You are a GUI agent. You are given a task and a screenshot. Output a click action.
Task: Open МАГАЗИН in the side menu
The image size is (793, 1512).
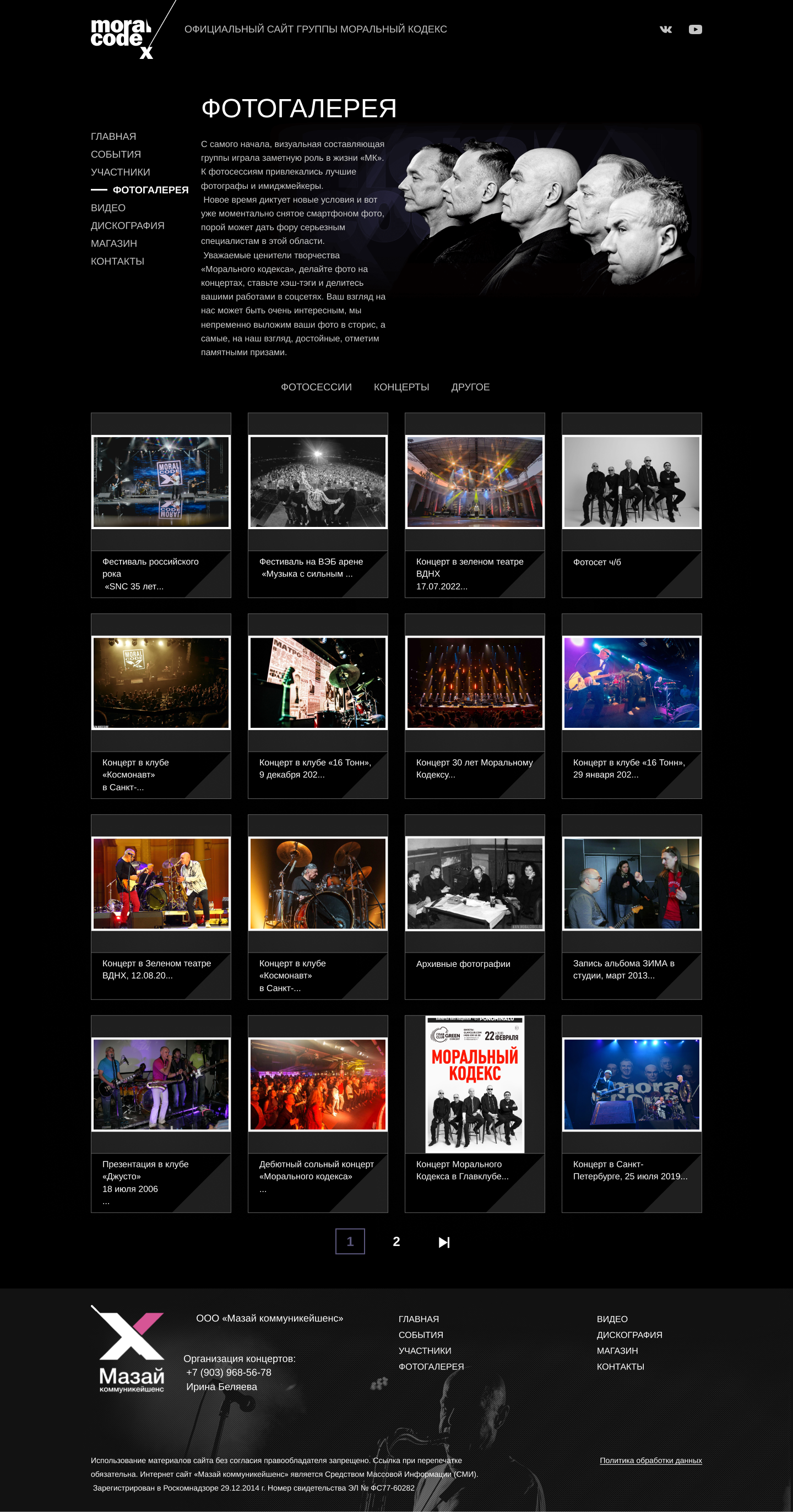point(114,243)
